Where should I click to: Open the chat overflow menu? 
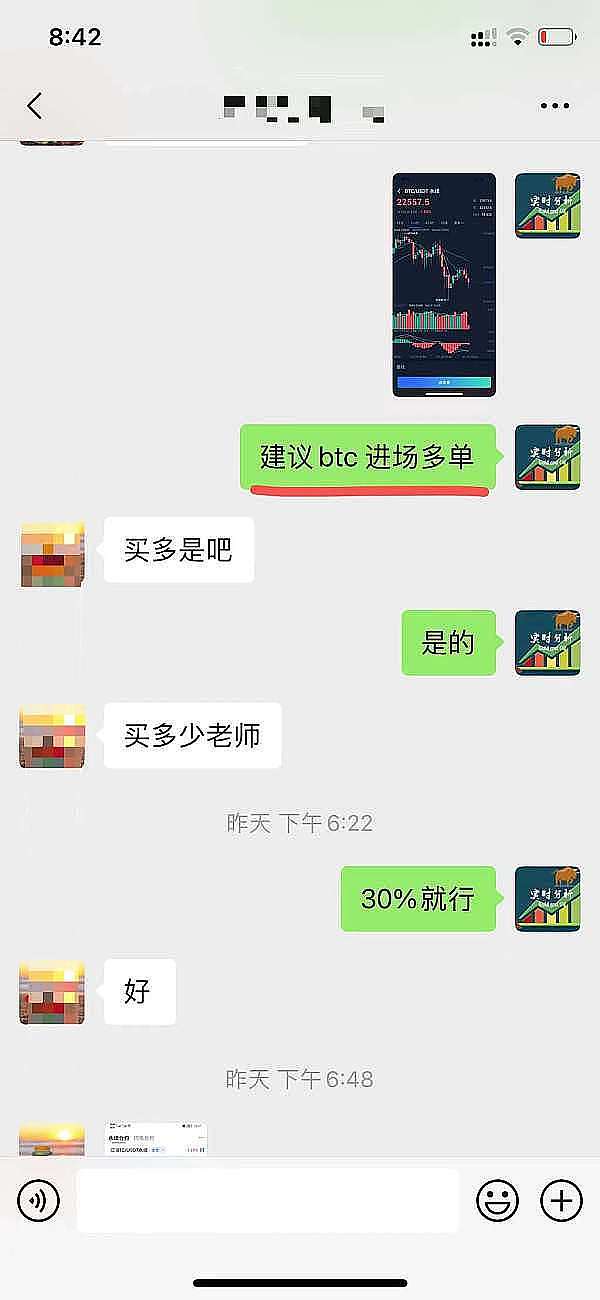[554, 105]
